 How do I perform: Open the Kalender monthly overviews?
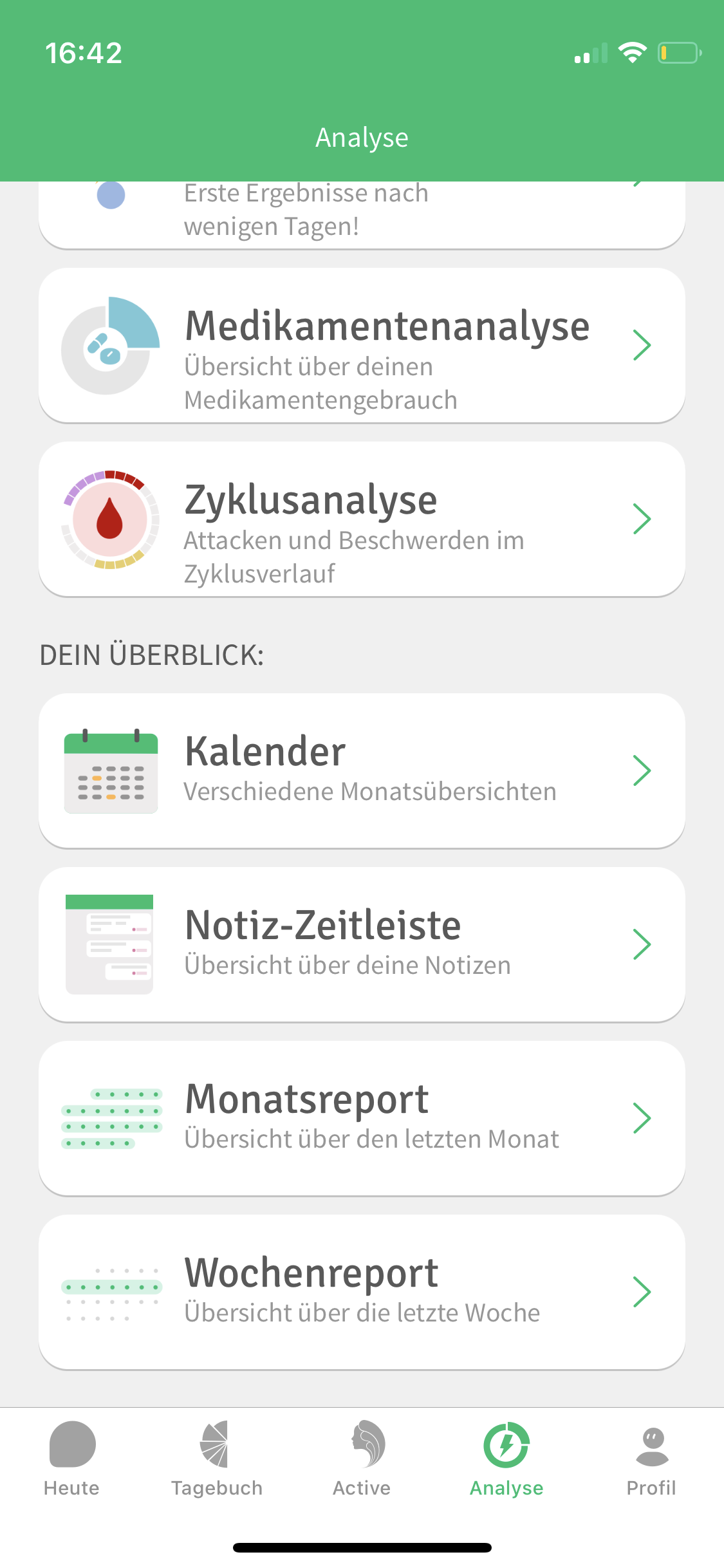(x=362, y=770)
